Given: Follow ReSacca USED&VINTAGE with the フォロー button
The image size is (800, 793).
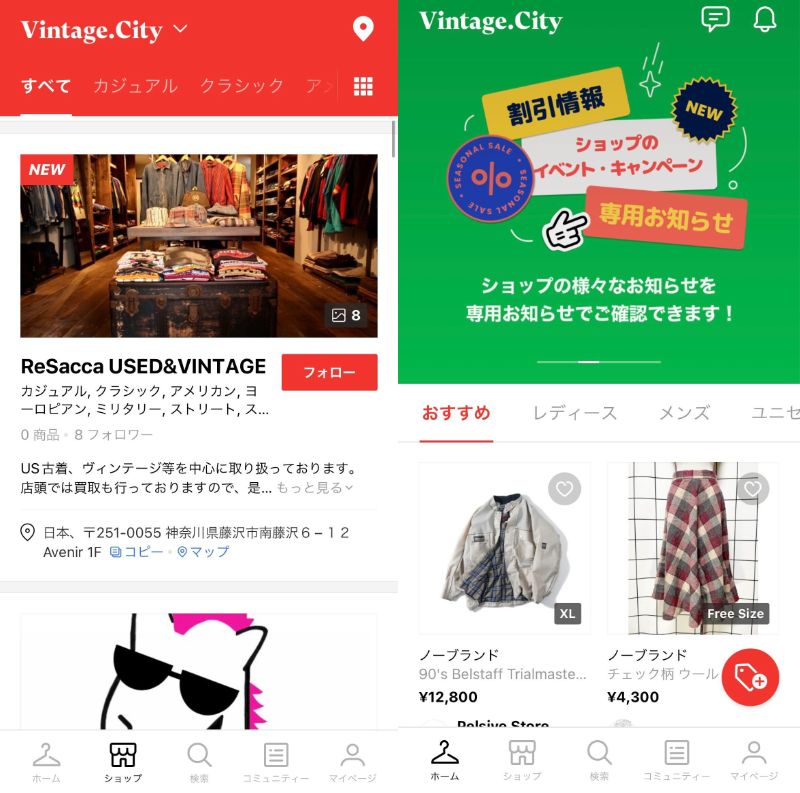Looking at the screenshot, I should (x=329, y=372).
